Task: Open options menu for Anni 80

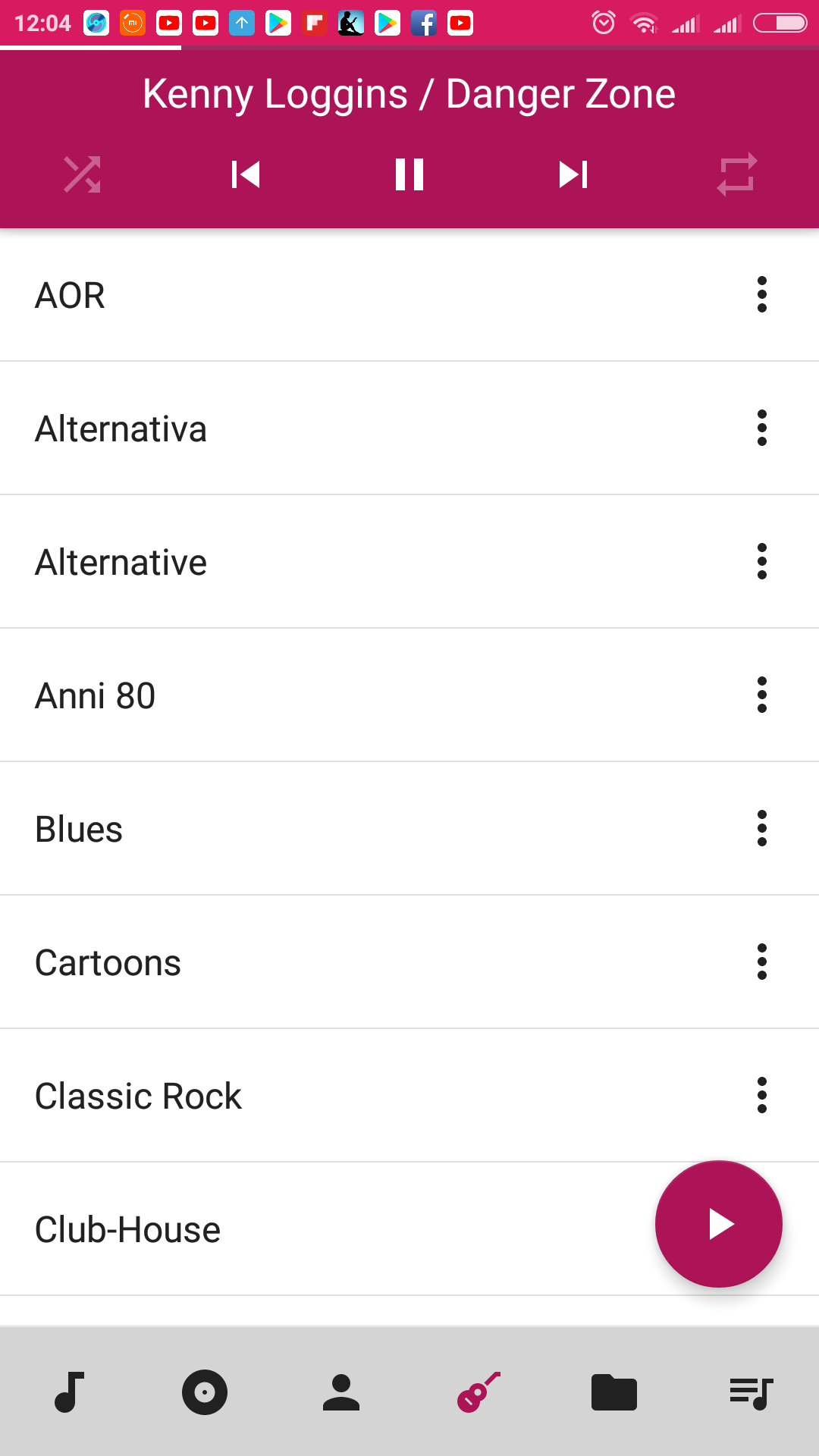Action: [x=762, y=695]
